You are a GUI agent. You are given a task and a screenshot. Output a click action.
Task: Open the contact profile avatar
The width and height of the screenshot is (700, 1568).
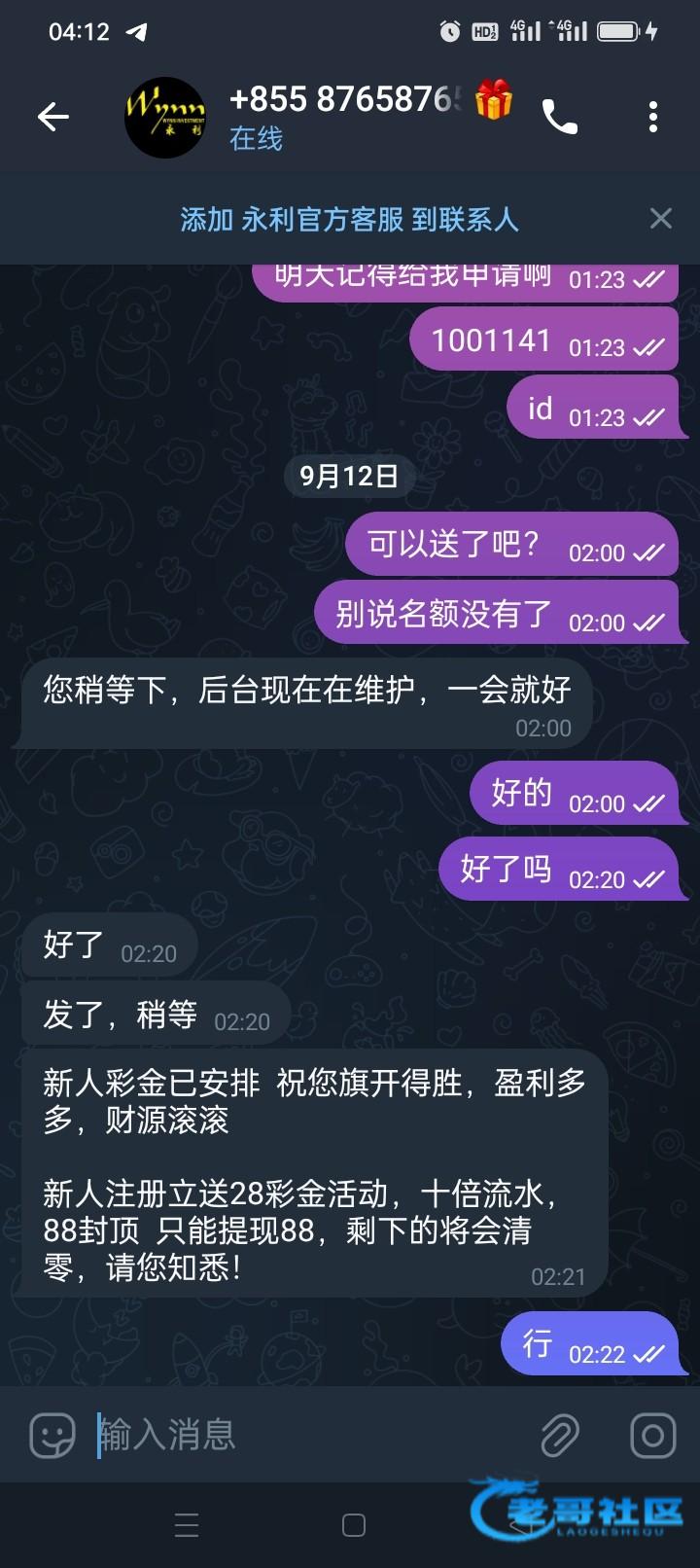[x=165, y=118]
